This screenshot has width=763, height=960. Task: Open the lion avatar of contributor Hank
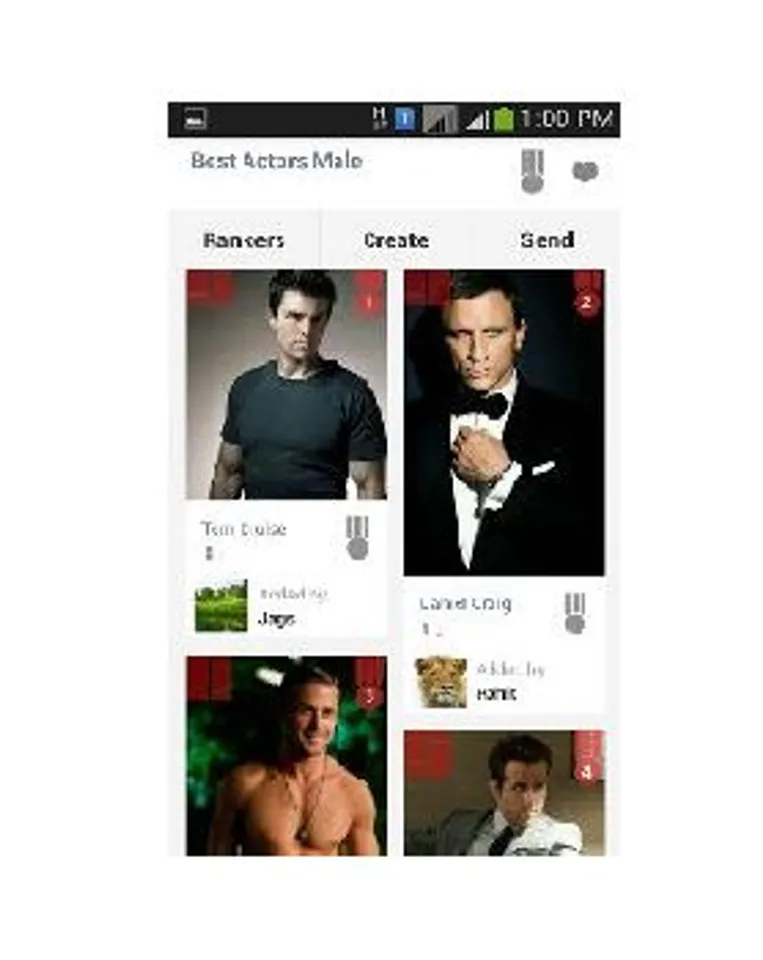click(440, 682)
